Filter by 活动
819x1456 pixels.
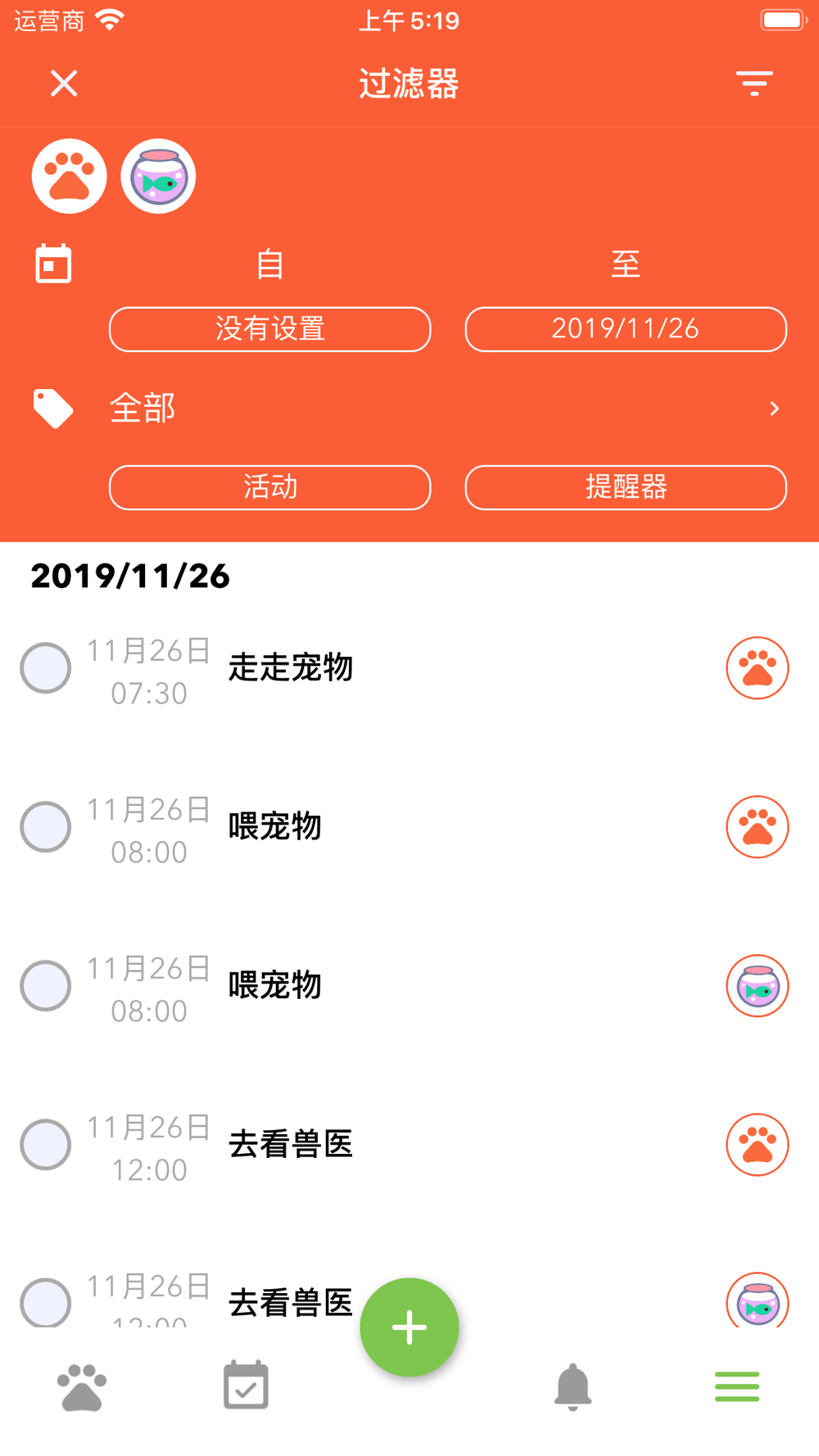269,487
